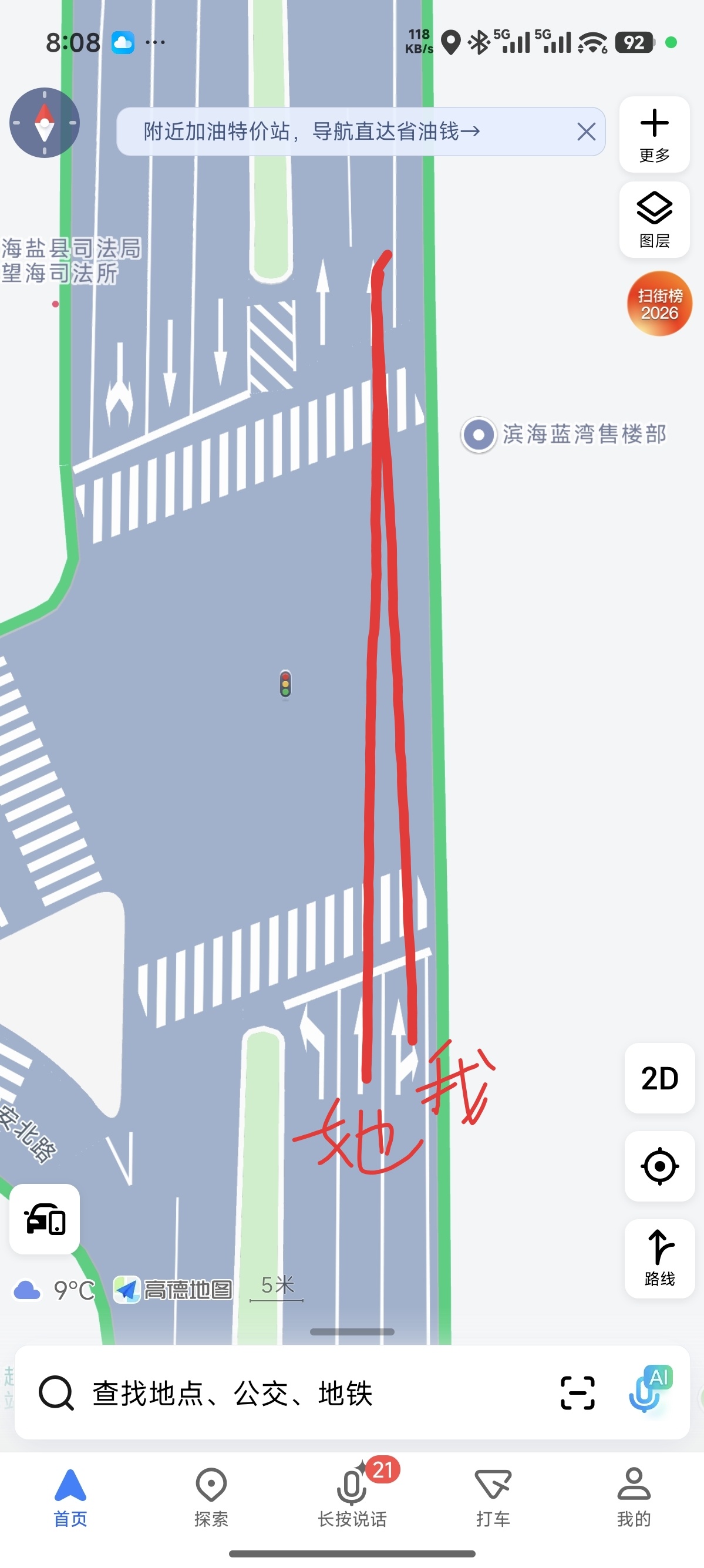Go to the 首页 home tab
Image resolution: width=704 pixels, height=1568 pixels.
tap(70, 1498)
